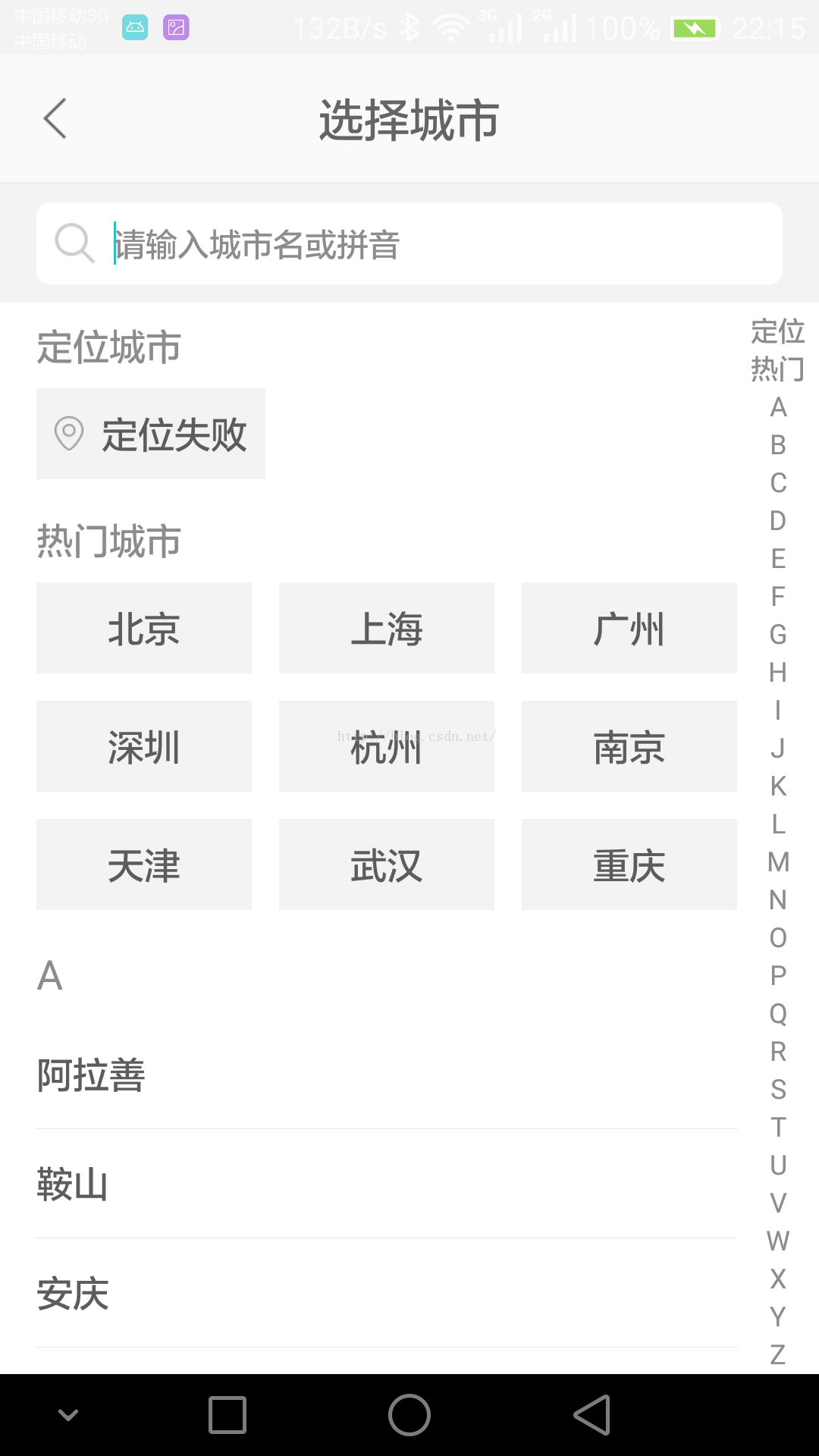This screenshot has height=1456, width=819.
Task: Tap the system home button
Action: (409, 1415)
